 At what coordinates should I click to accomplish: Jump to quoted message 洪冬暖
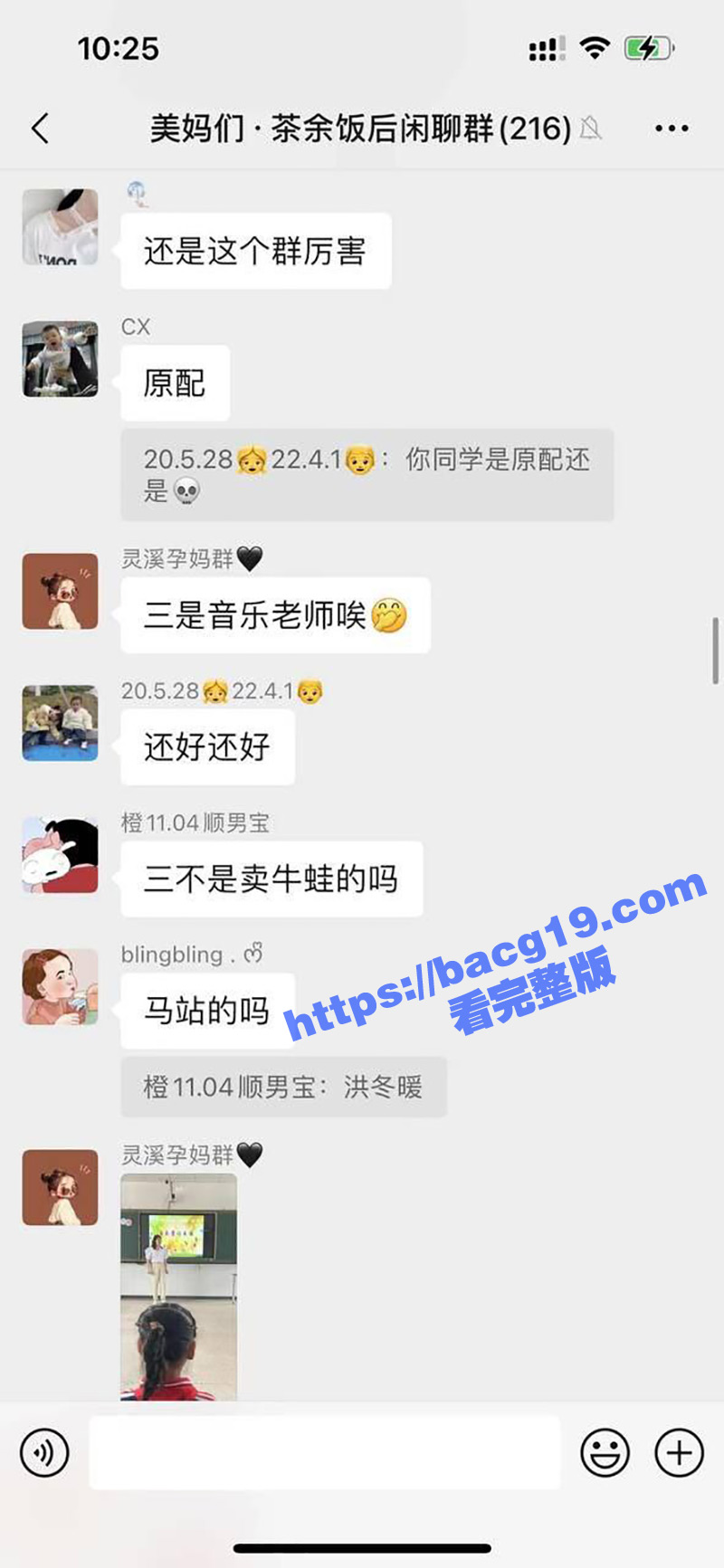pos(283,1087)
